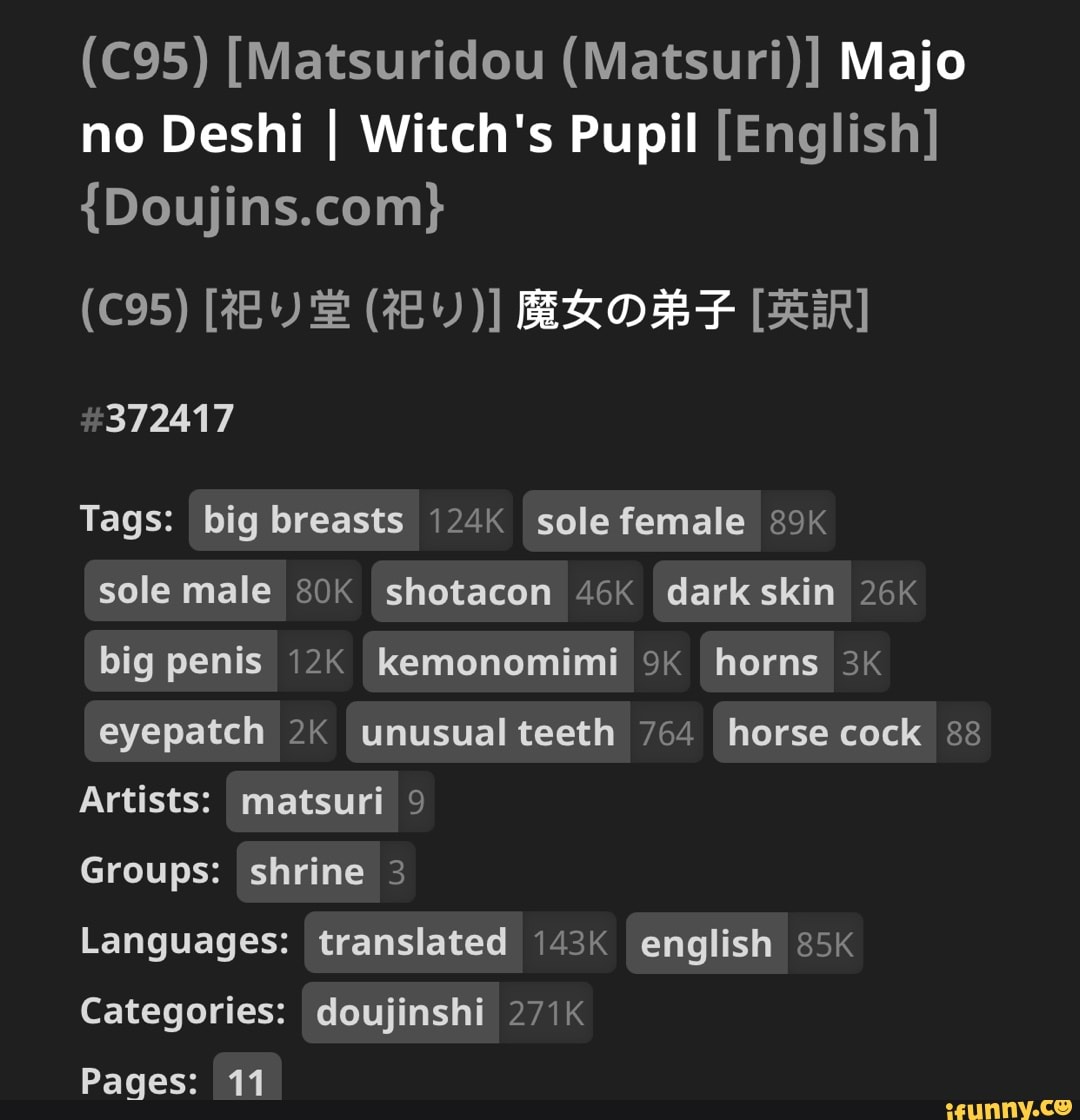The width and height of the screenshot is (1080, 1120).
Task: Select the translated language chip
Action: pos(413,942)
